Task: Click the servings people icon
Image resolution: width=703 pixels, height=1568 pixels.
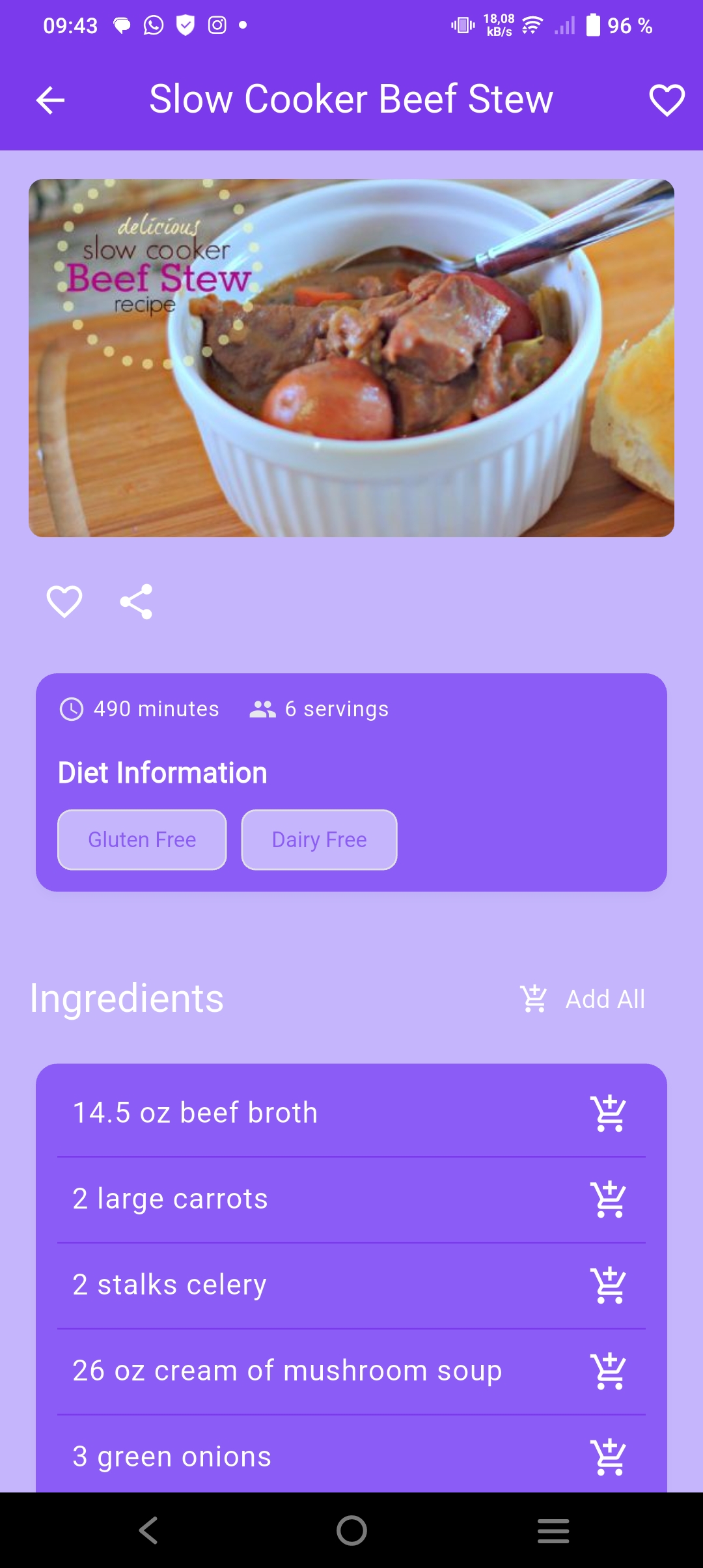Action: (x=263, y=709)
